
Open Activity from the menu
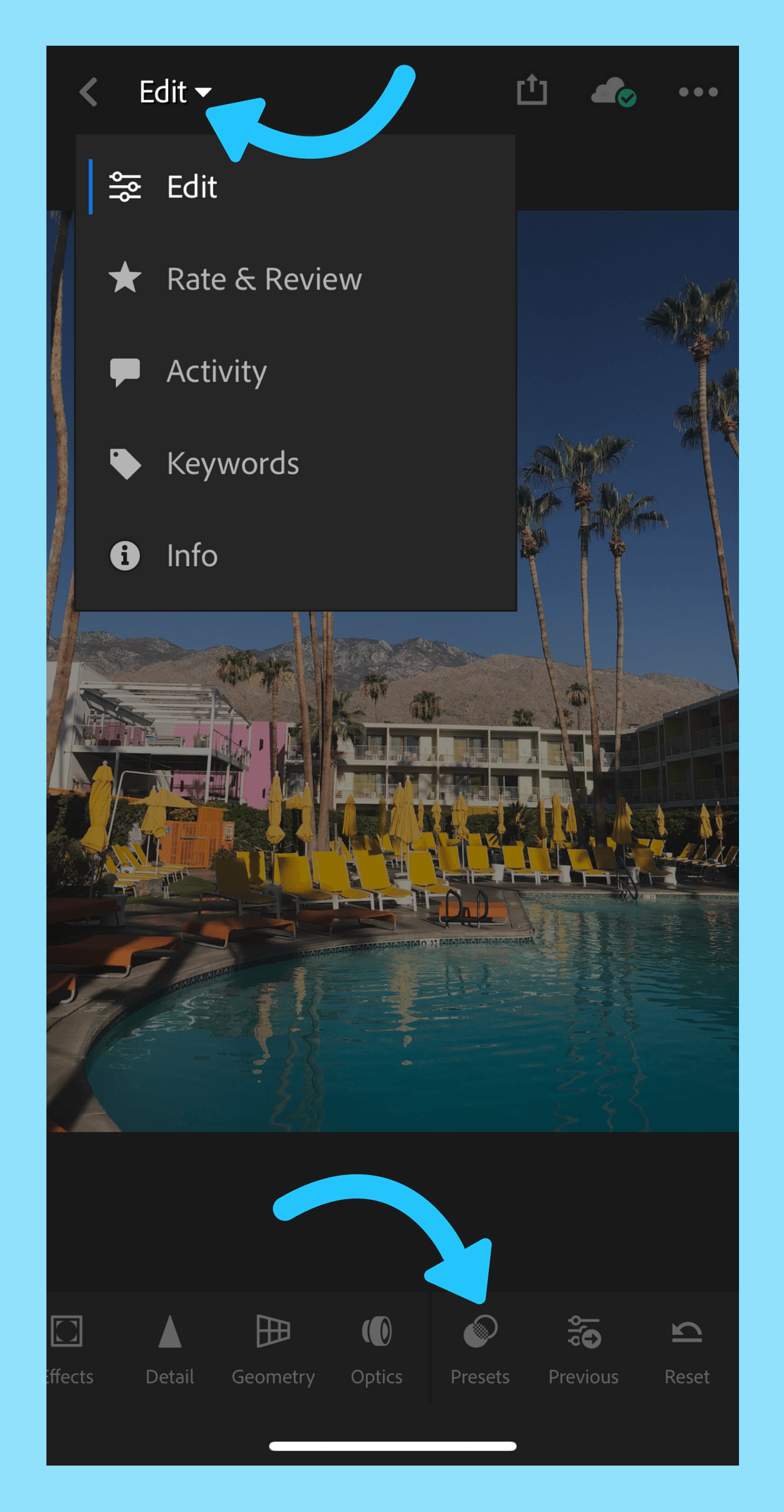tap(216, 371)
